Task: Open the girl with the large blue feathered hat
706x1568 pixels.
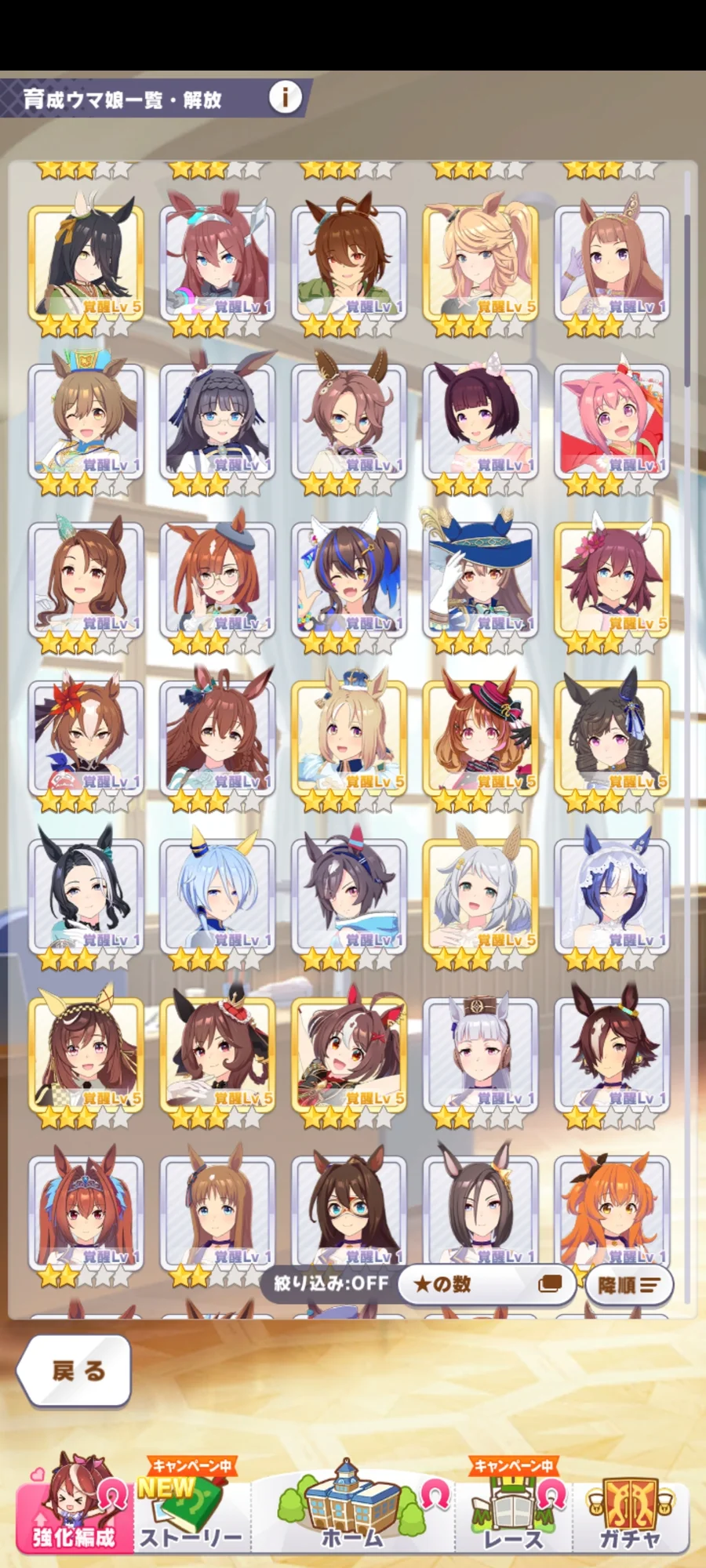Action: tap(480, 580)
